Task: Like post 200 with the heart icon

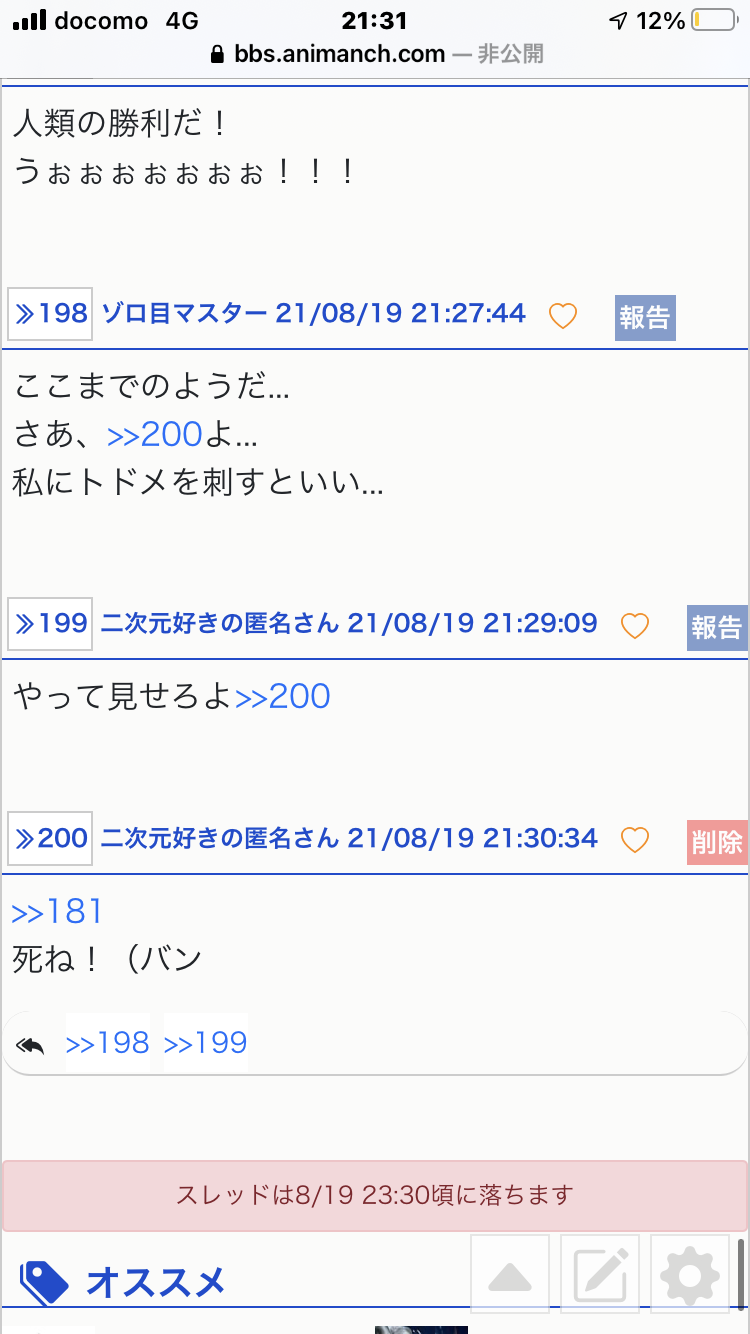Action: click(x=635, y=840)
